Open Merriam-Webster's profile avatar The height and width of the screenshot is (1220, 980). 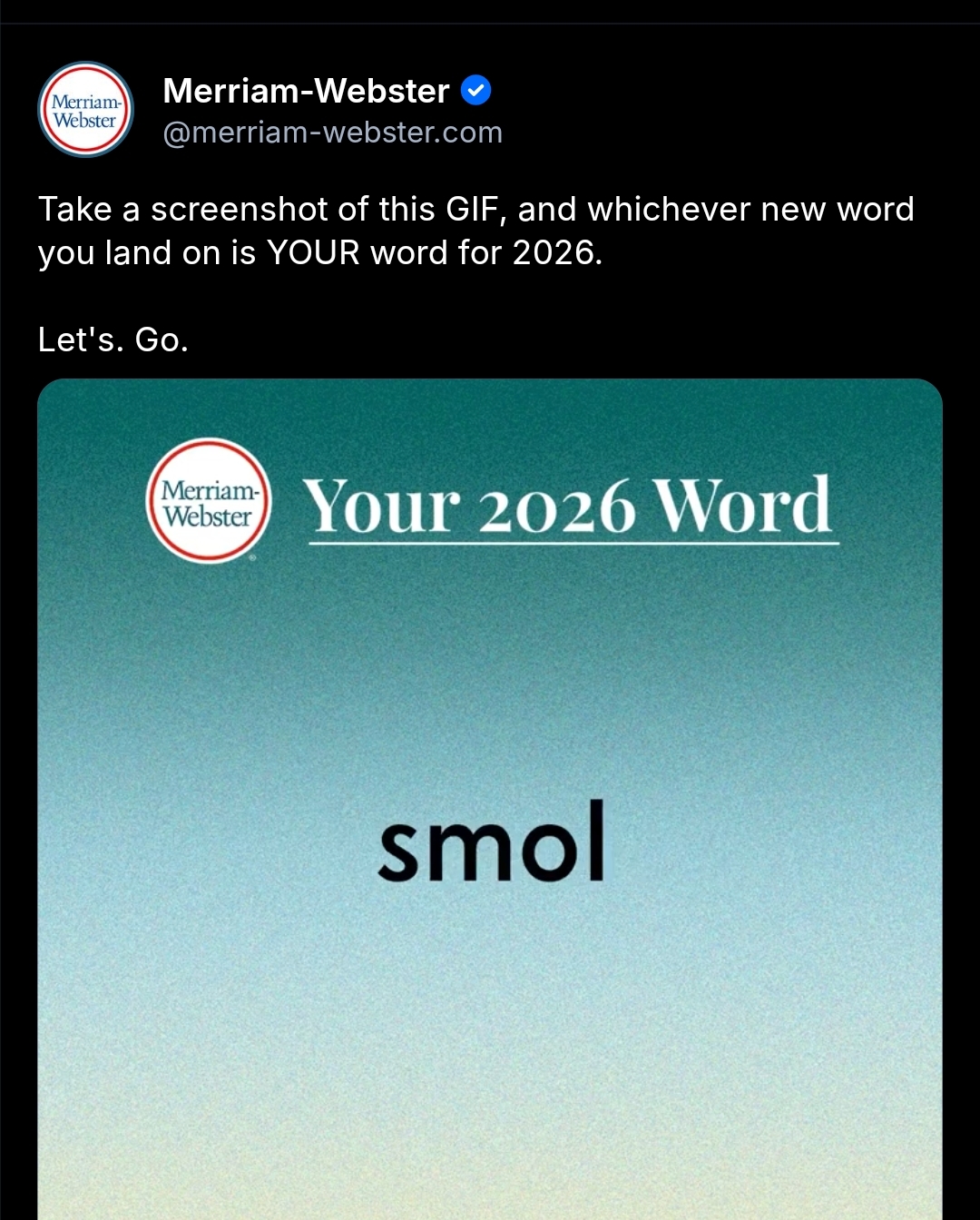coord(85,110)
